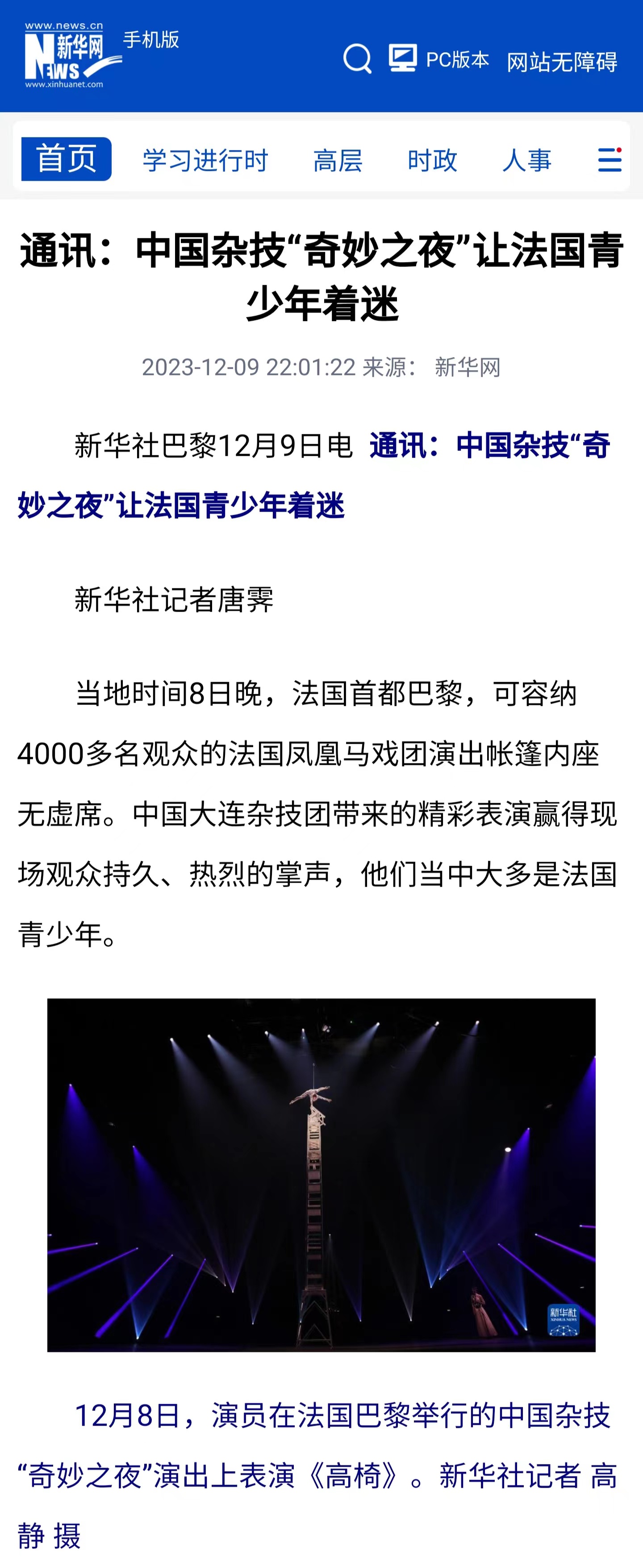643x1568 pixels.
Task: Open the 学习进行时 section
Action: pos(205,160)
